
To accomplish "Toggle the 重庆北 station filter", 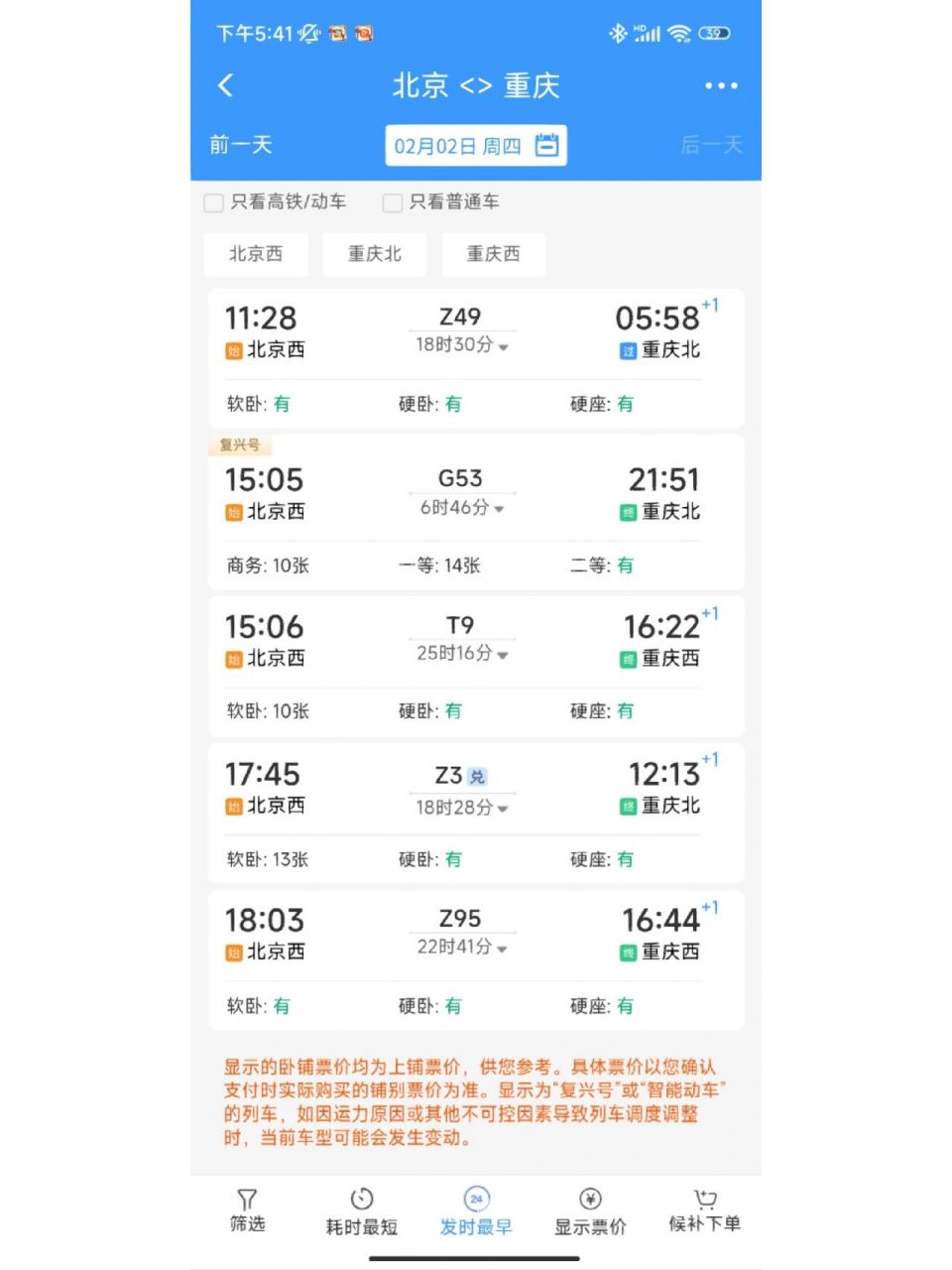I will coord(375,255).
